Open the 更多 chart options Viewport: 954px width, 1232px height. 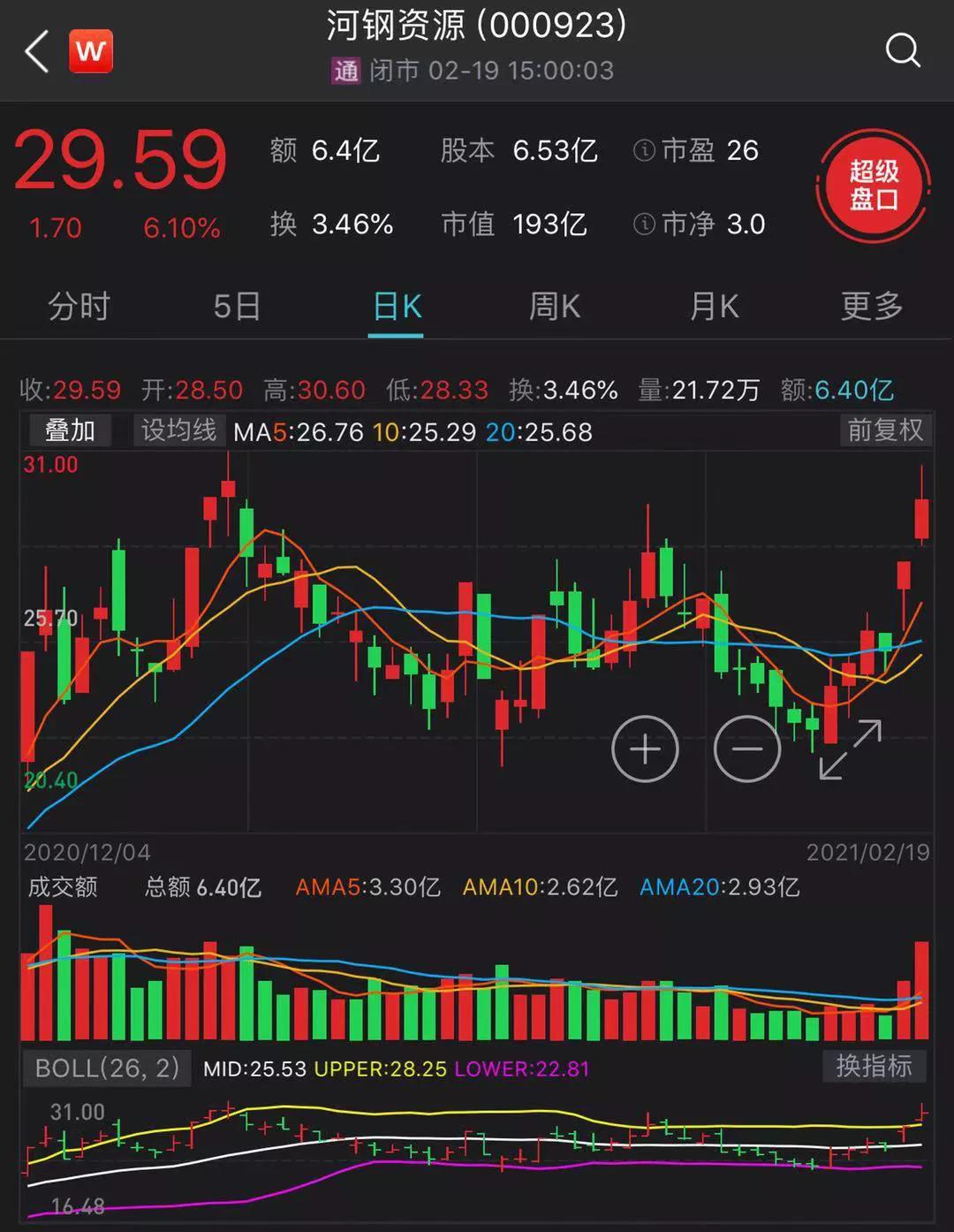pyautogui.click(x=872, y=307)
